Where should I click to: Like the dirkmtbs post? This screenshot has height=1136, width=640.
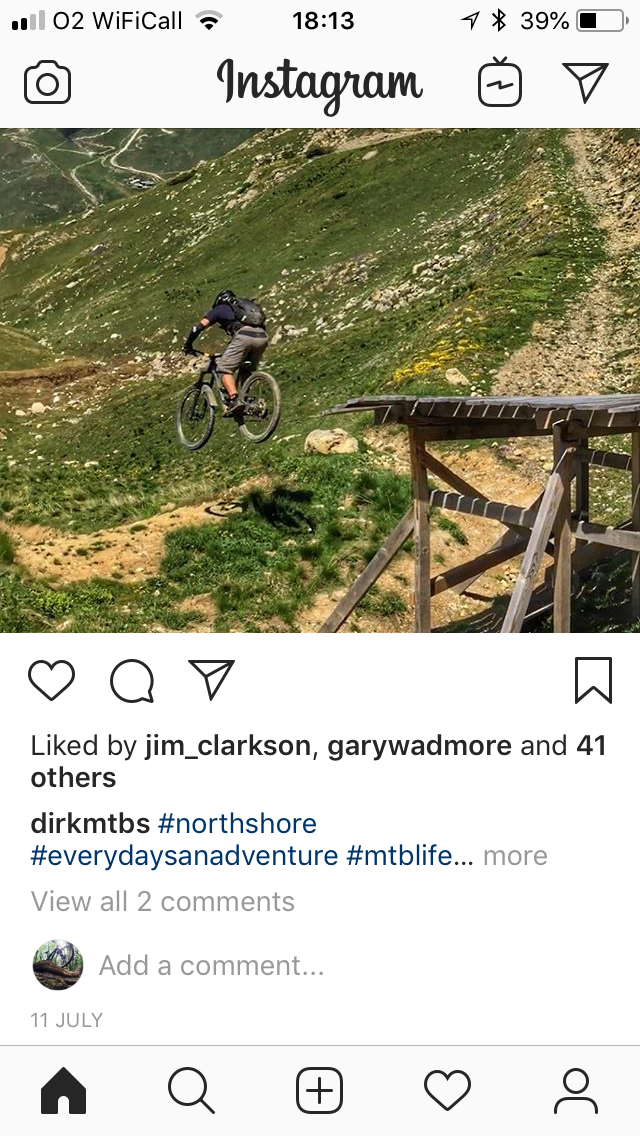click(51, 681)
